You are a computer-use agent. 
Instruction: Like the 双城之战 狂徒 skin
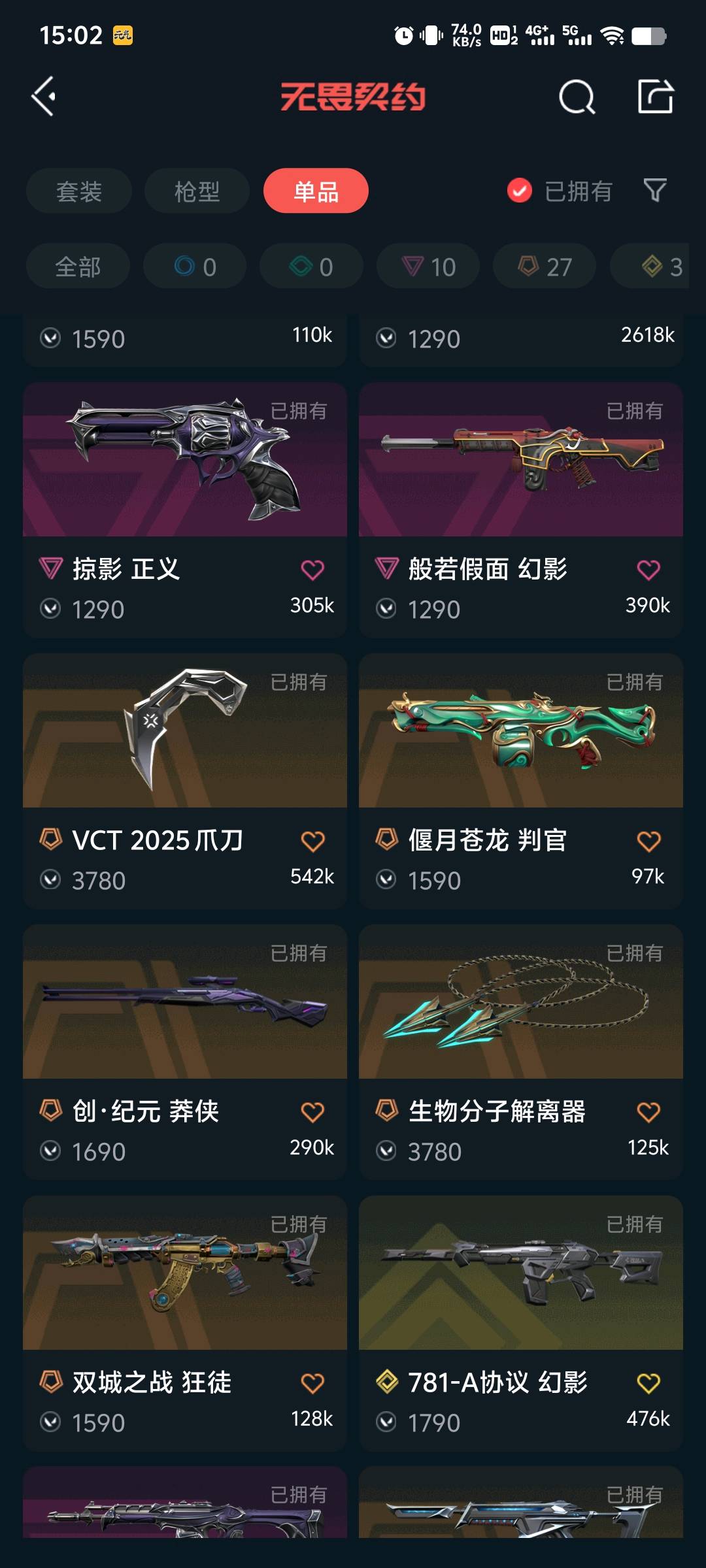tap(312, 1383)
